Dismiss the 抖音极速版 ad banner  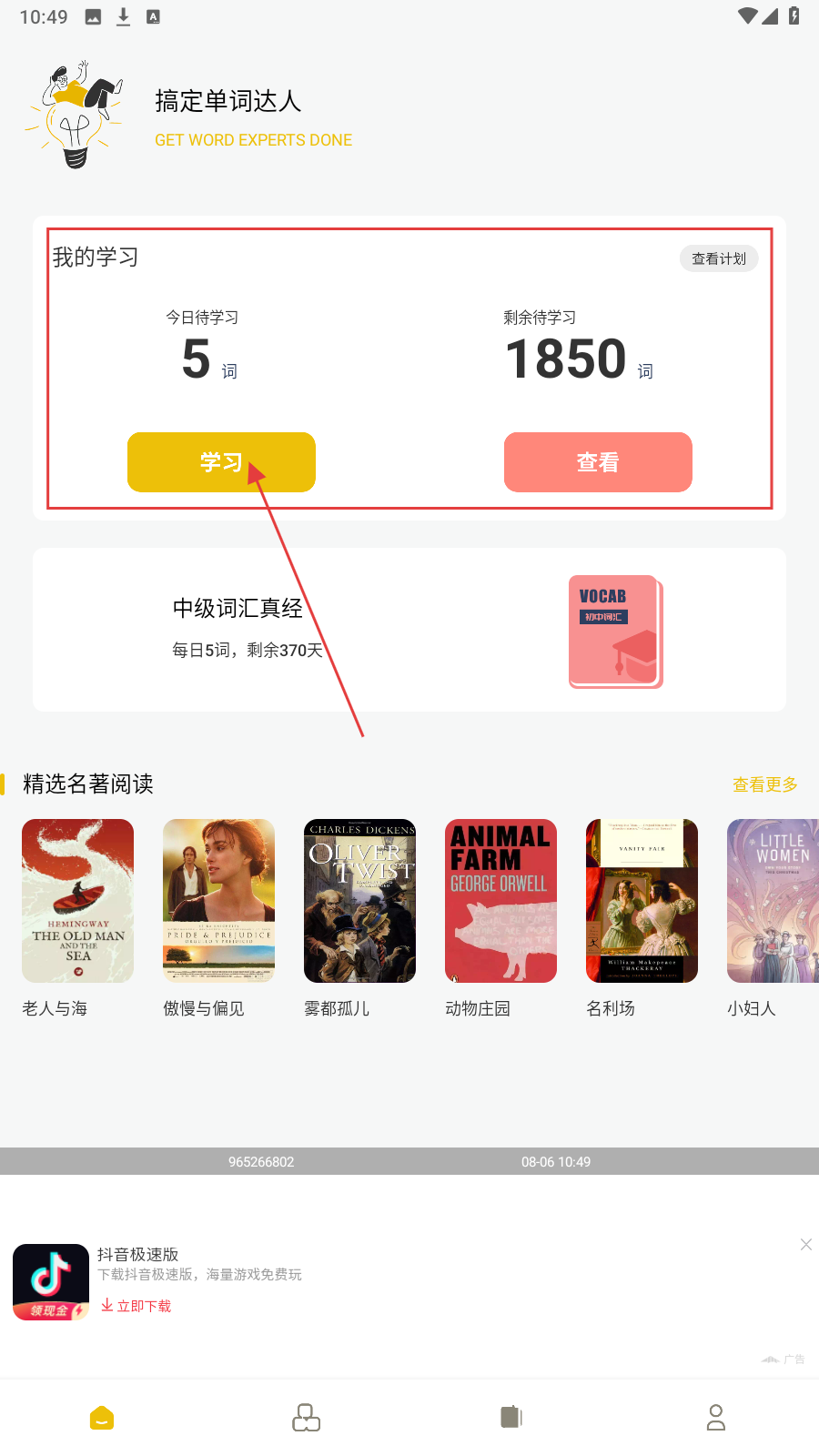(x=805, y=1244)
